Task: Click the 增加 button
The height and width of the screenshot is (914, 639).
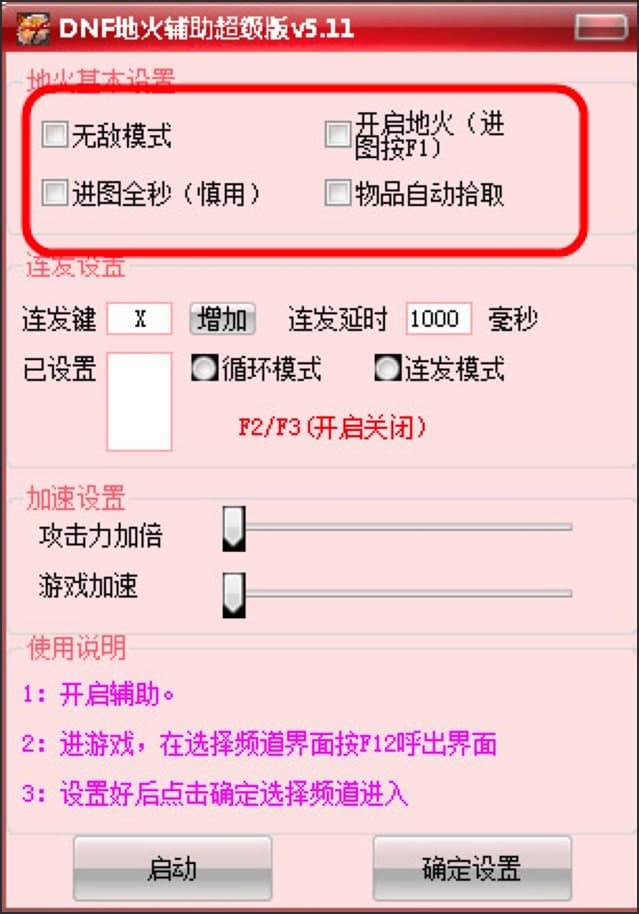Action: [x=222, y=319]
